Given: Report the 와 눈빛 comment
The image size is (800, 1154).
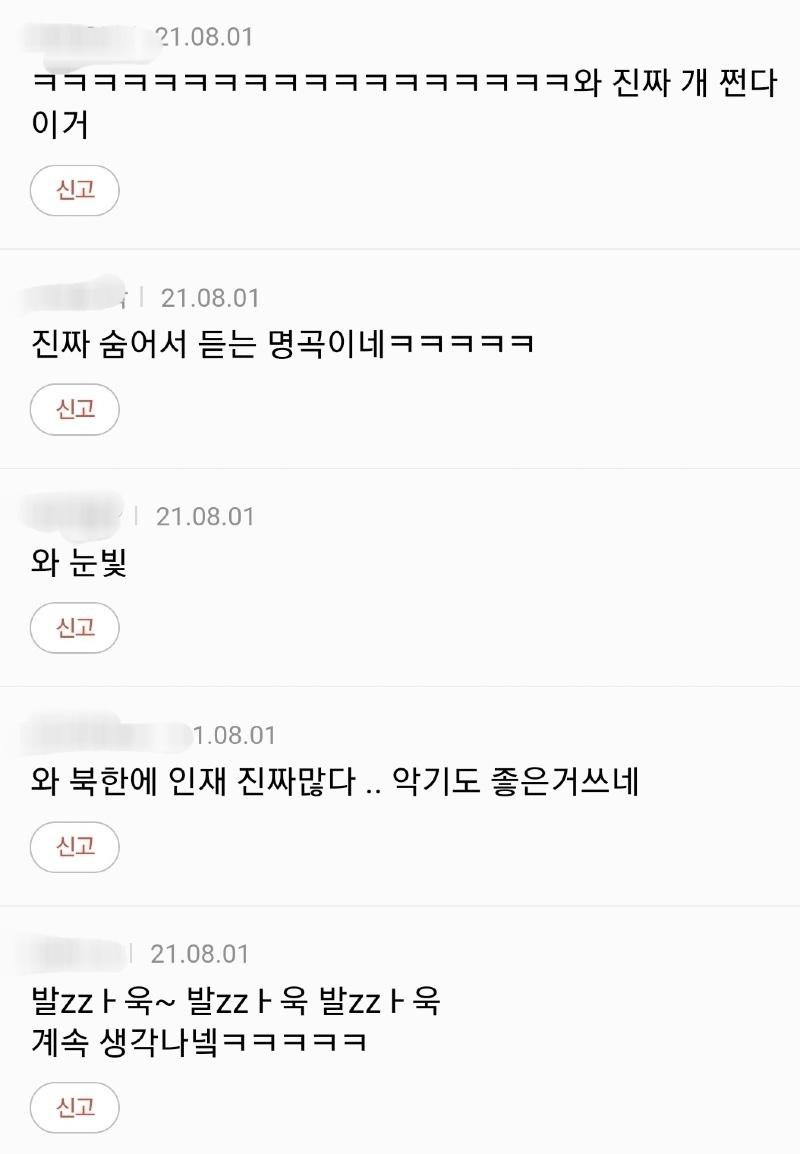Looking at the screenshot, I should pos(75,628).
